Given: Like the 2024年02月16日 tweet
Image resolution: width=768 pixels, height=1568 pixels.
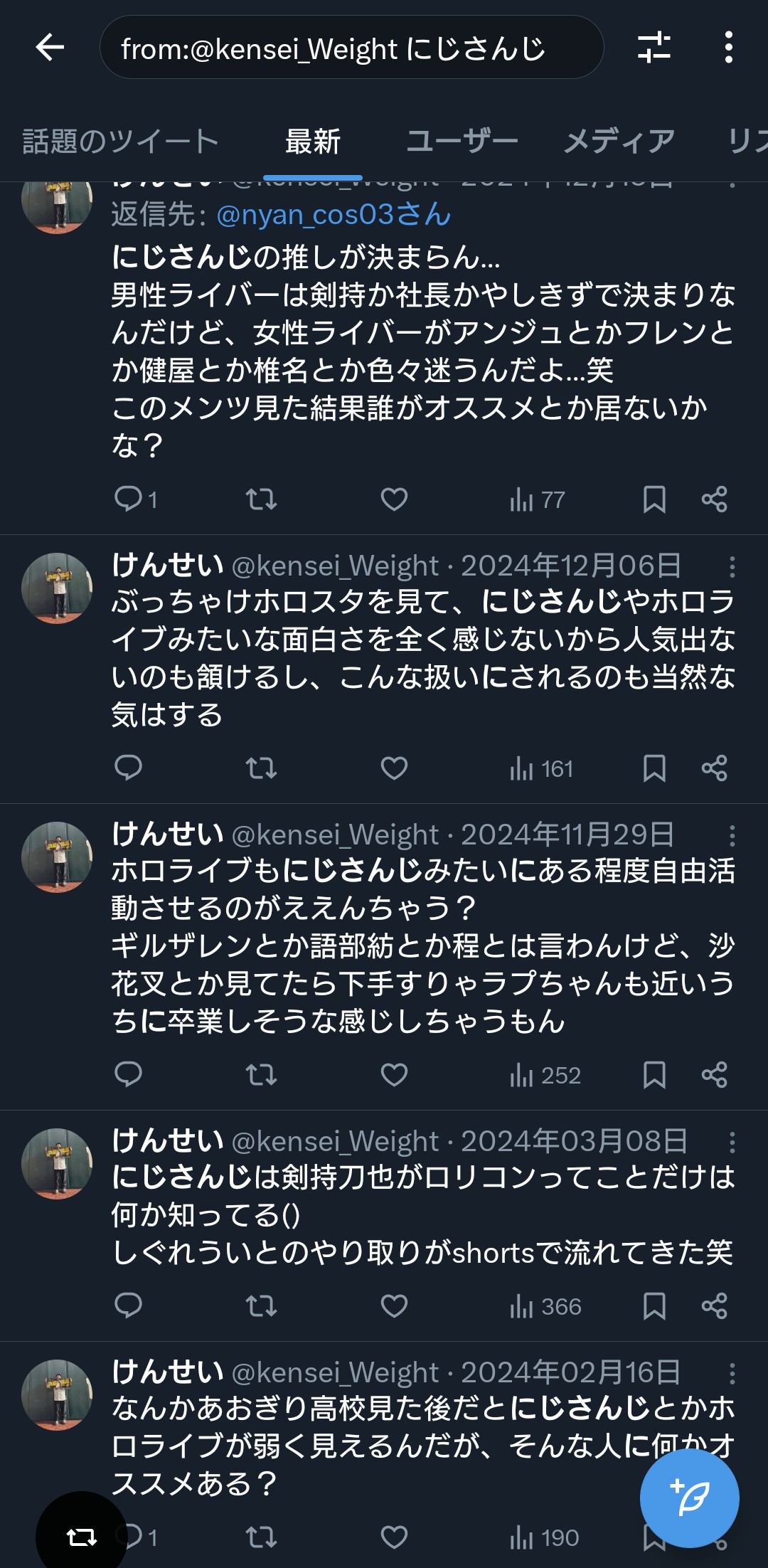Looking at the screenshot, I should point(394,1537).
